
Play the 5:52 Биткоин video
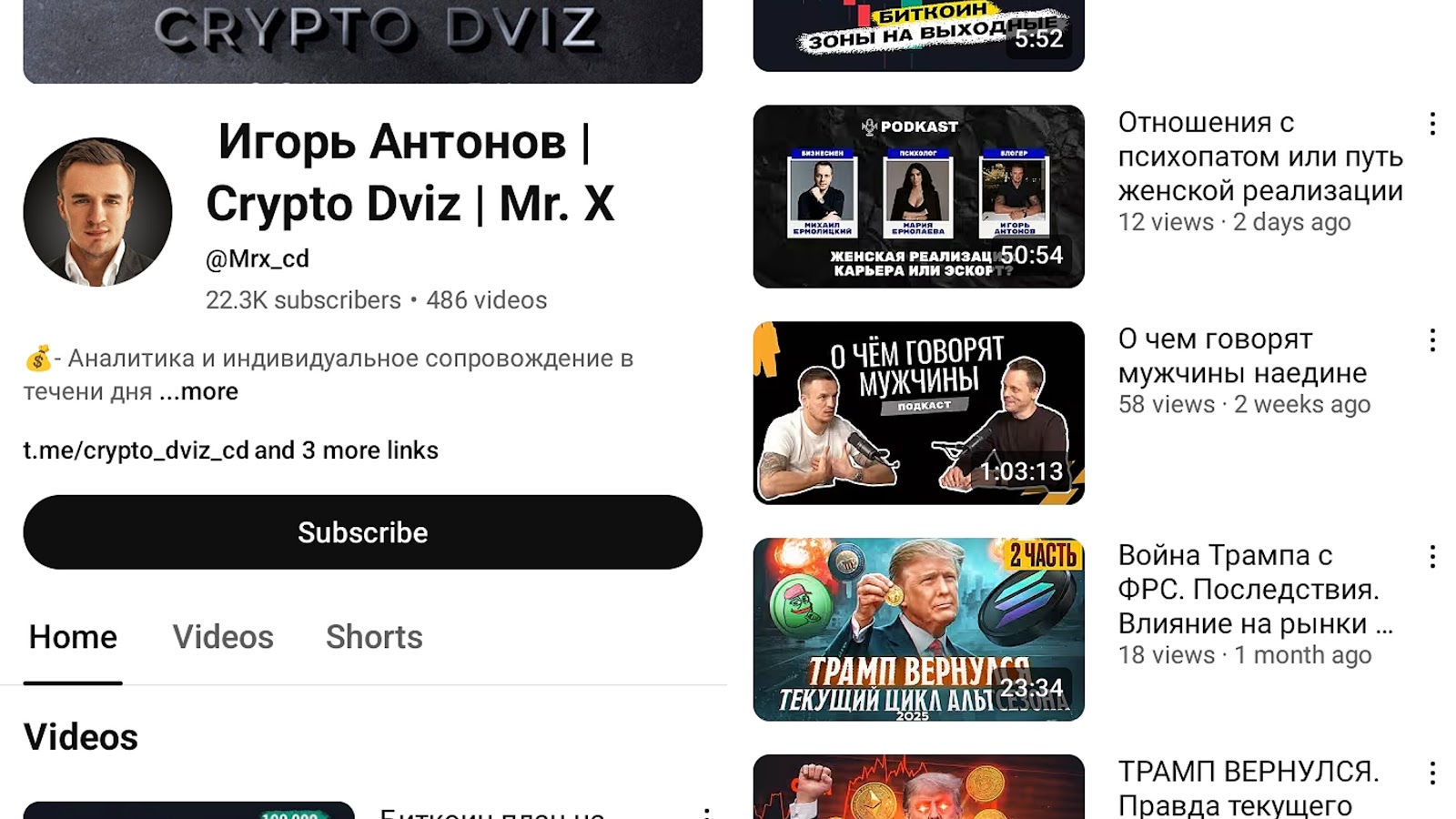coord(918,35)
